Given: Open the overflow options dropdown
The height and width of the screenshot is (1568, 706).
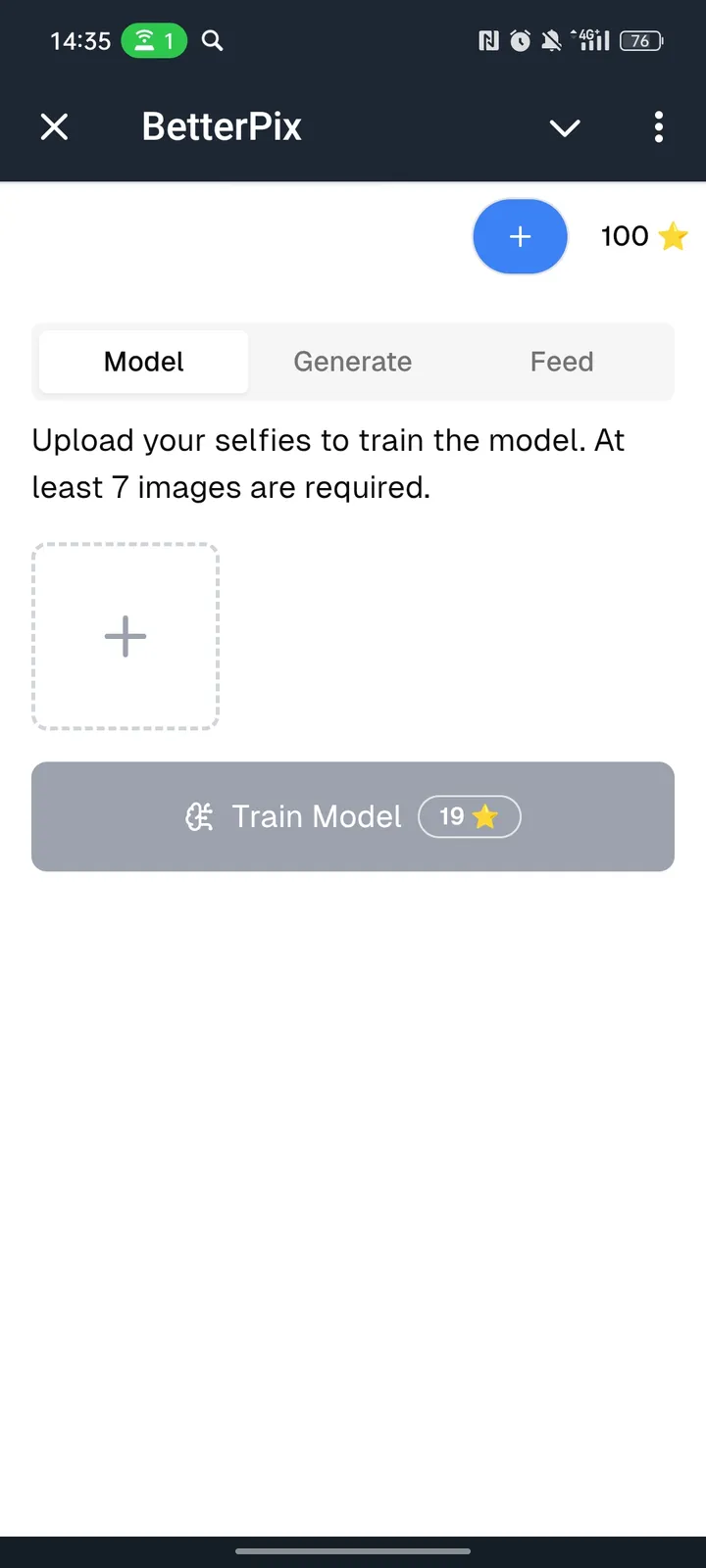Looking at the screenshot, I should (658, 127).
